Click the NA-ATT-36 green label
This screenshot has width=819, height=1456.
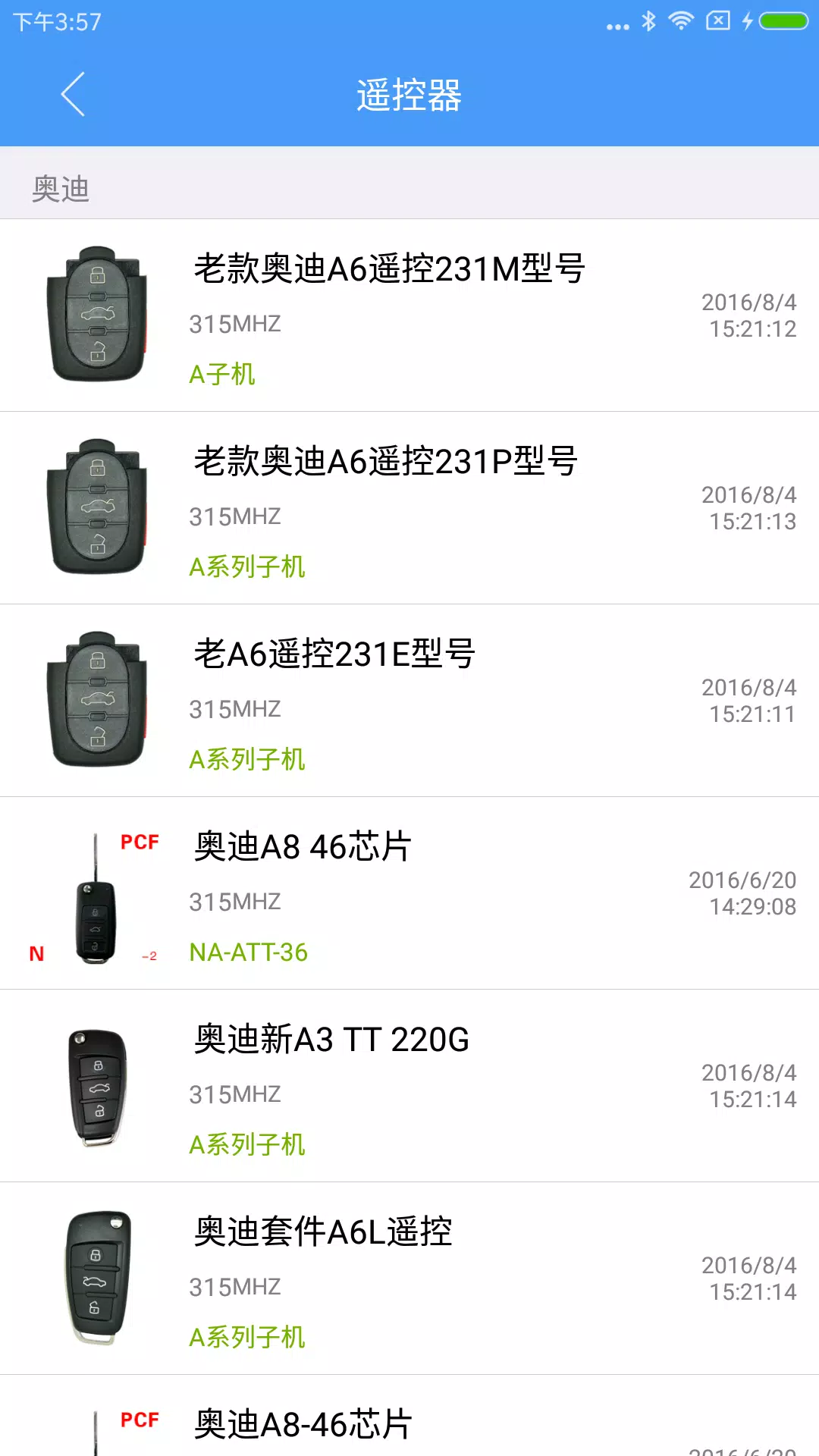click(x=246, y=952)
